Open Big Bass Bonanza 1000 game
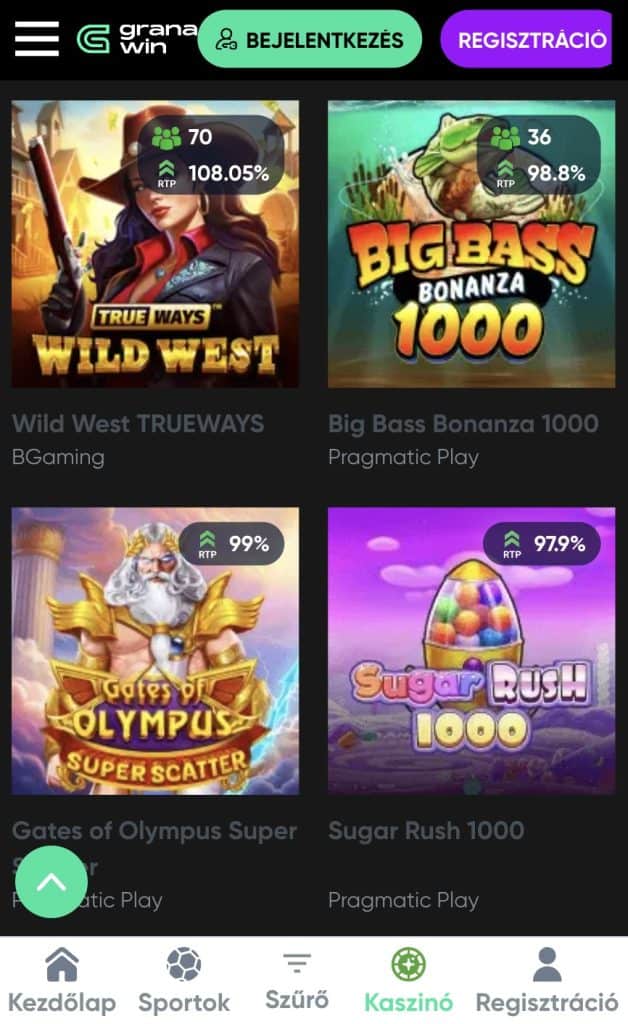Viewport: 628px width, 1024px height. coord(471,244)
